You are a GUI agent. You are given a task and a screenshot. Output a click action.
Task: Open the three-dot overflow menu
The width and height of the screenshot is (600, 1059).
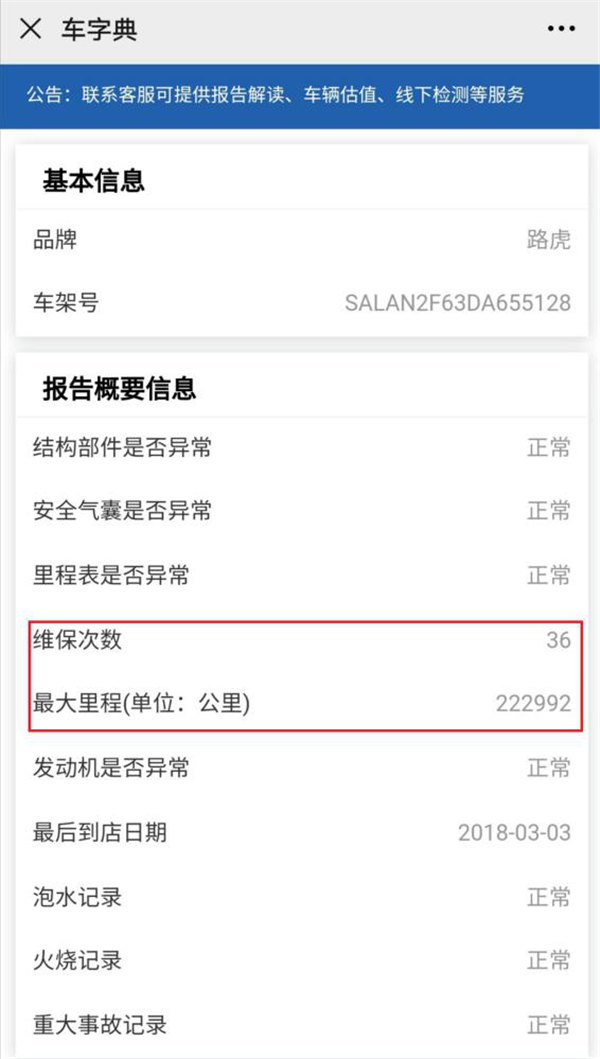coord(562,29)
